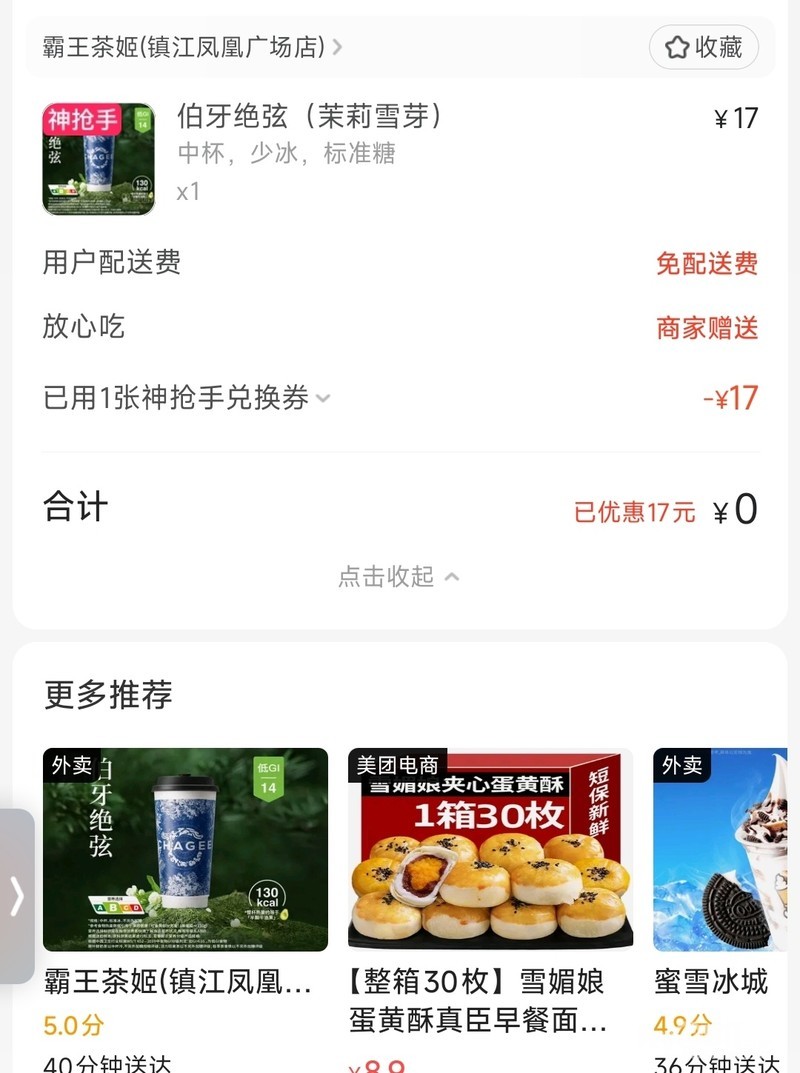
Task: Collapse order details with 点击收起
Action: click(x=398, y=576)
